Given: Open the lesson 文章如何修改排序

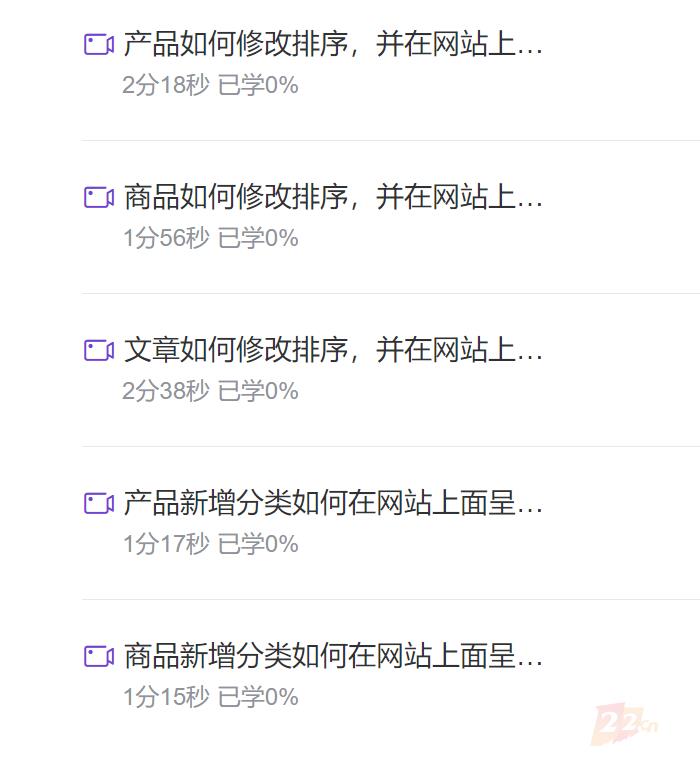Looking at the screenshot, I should pyautogui.click(x=332, y=351).
